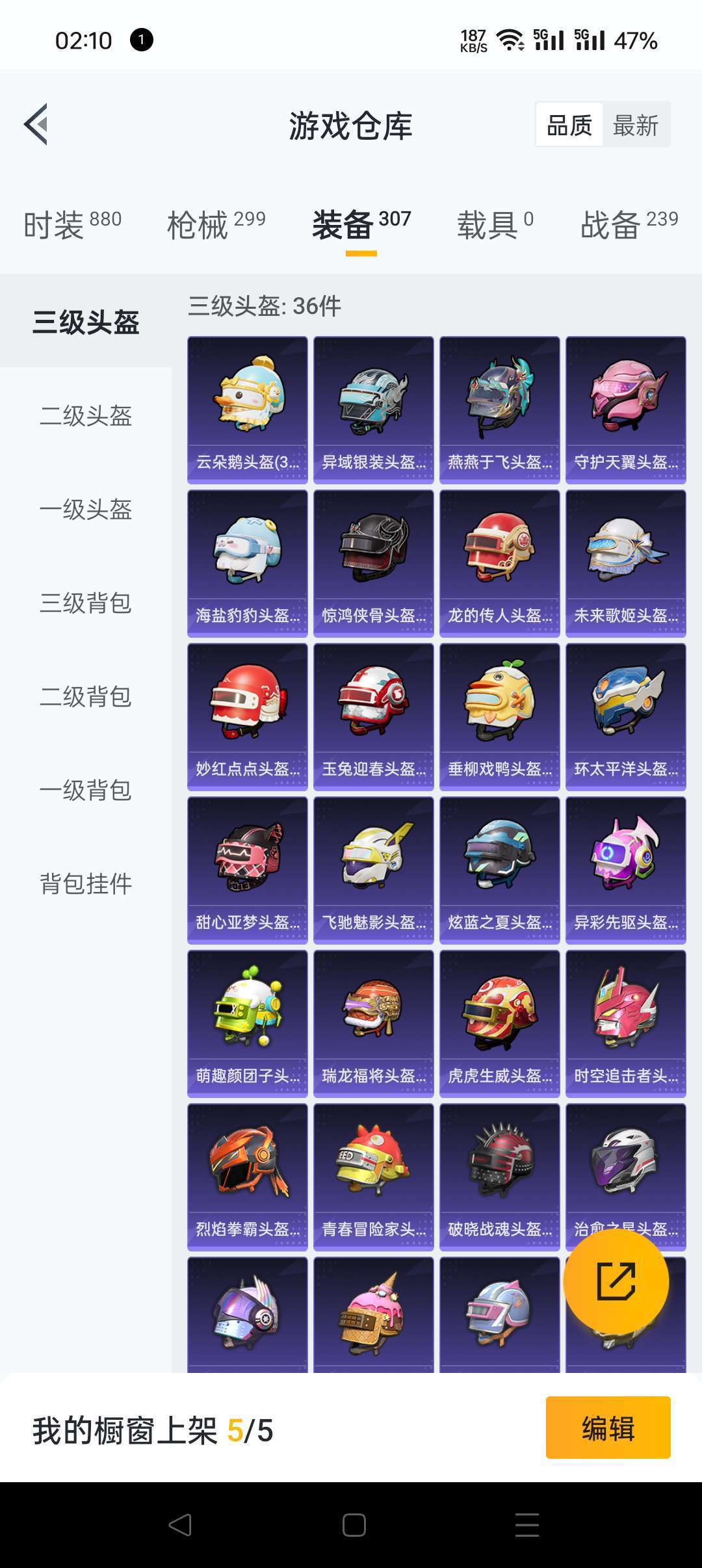Image resolution: width=702 pixels, height=1568 pixels.
Task: Open the 瑞龙福将头盔 item
Action: 374,1023
